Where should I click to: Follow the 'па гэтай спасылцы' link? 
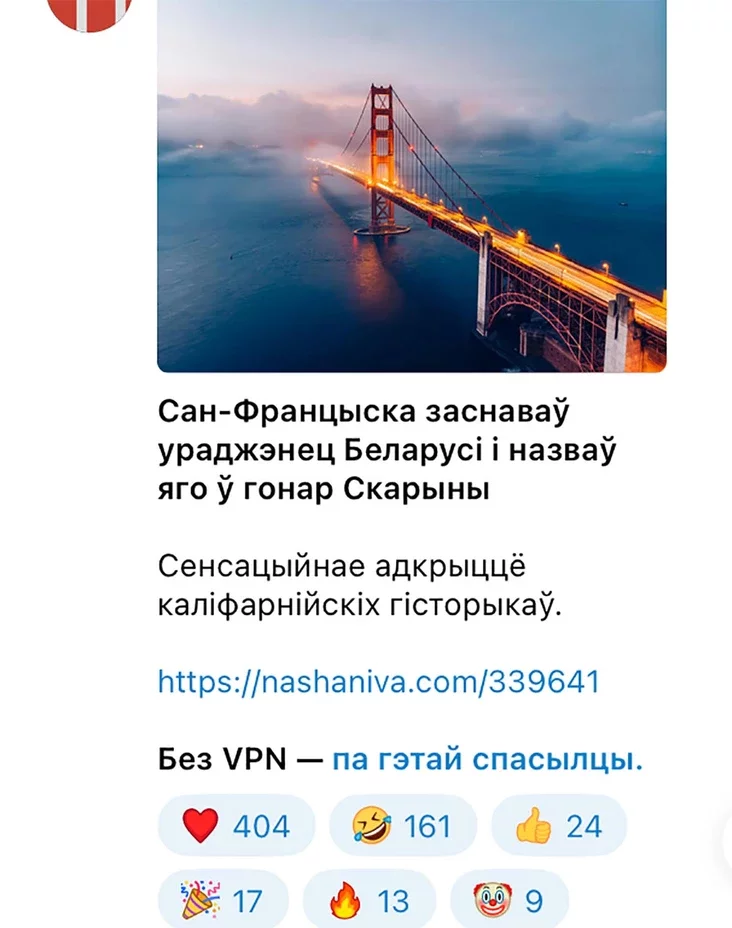[x=487, y=759]
